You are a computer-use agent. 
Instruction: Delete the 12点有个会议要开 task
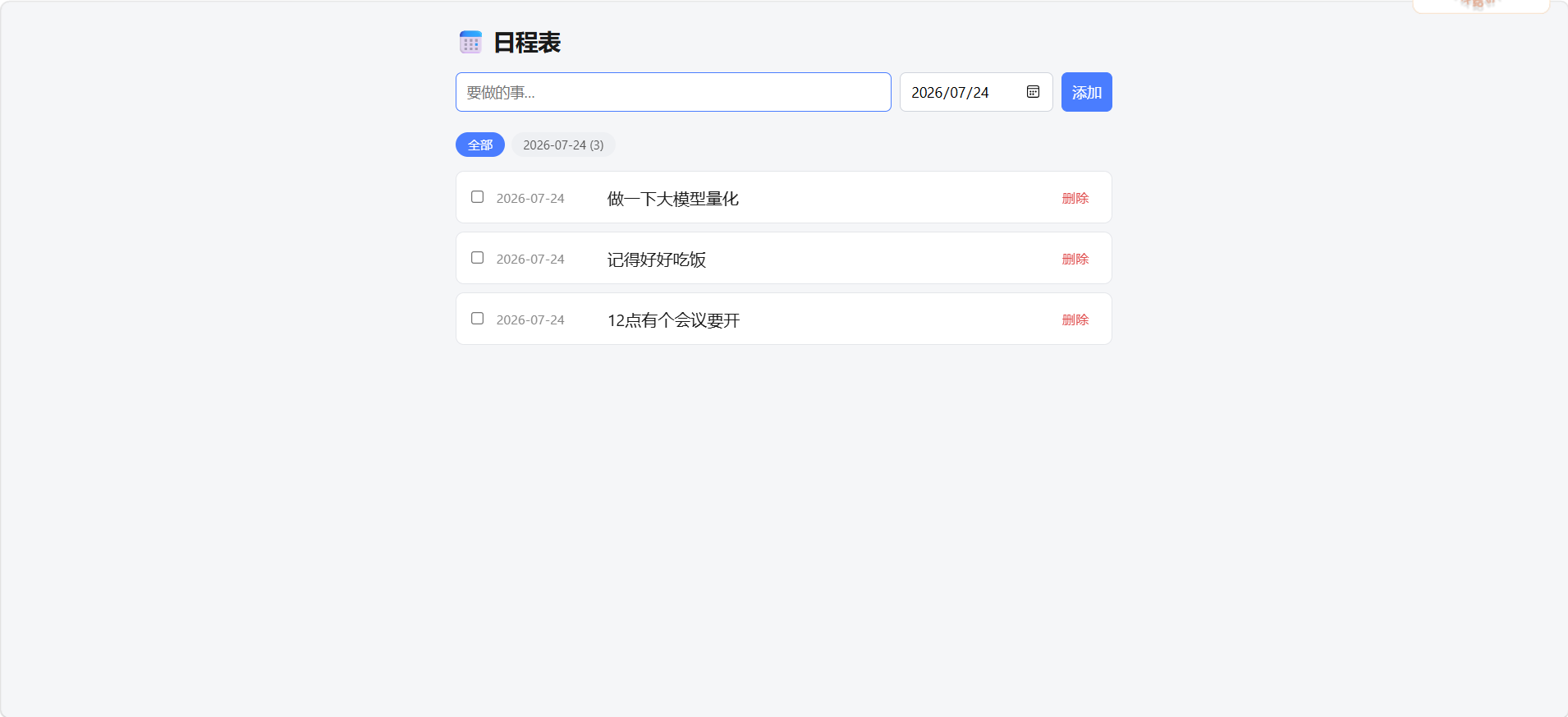[1075, 319]
